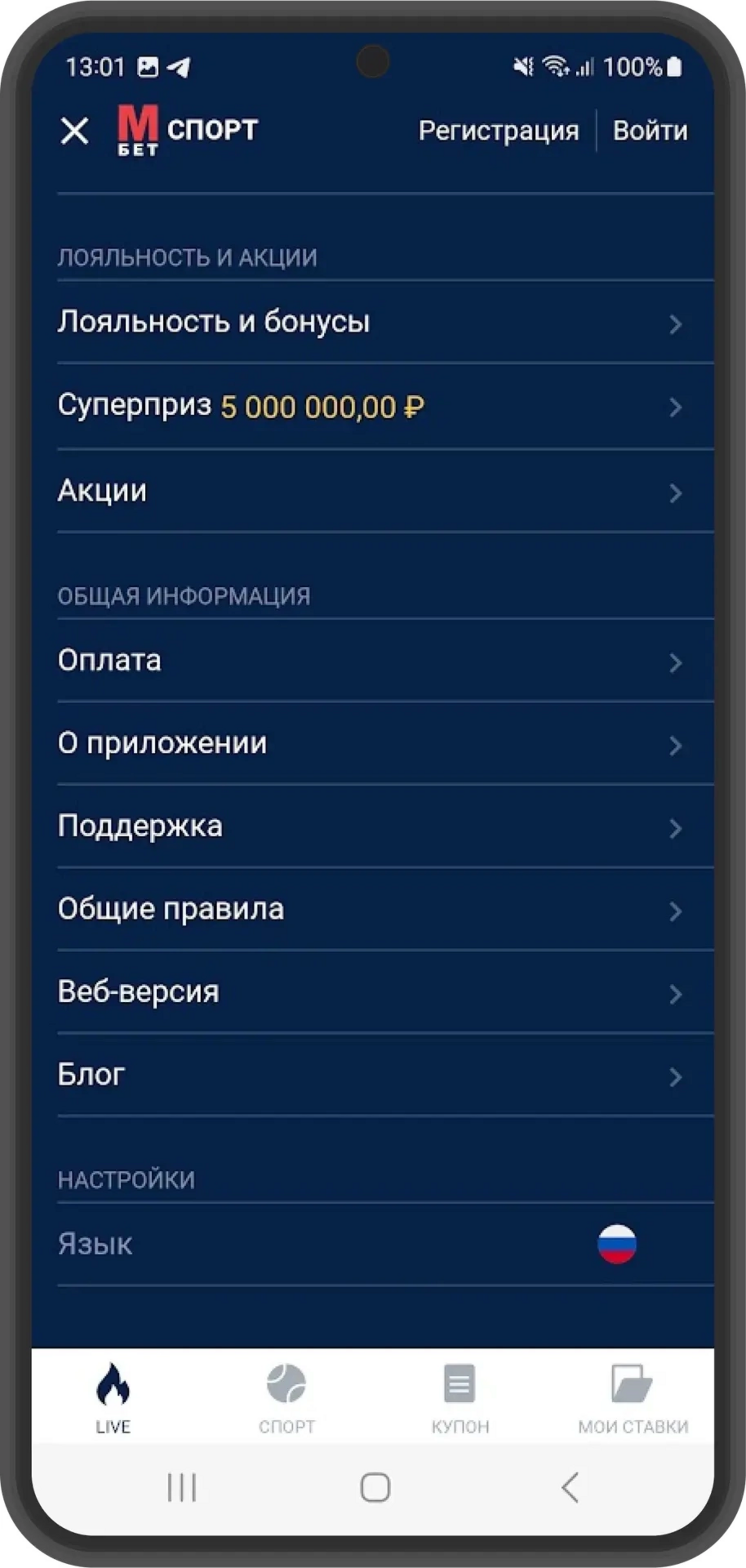Open Оплата payment info
Image resolution: width=746 pixels, height=1568 pixels.
[371, 660]
